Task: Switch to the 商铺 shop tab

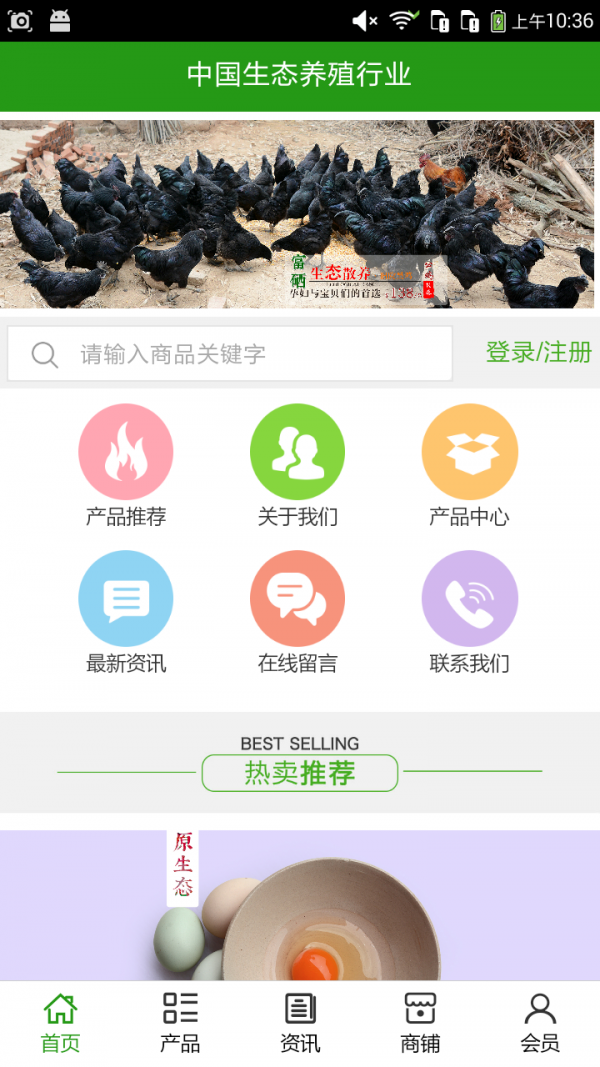Action: coord(420,1023)
